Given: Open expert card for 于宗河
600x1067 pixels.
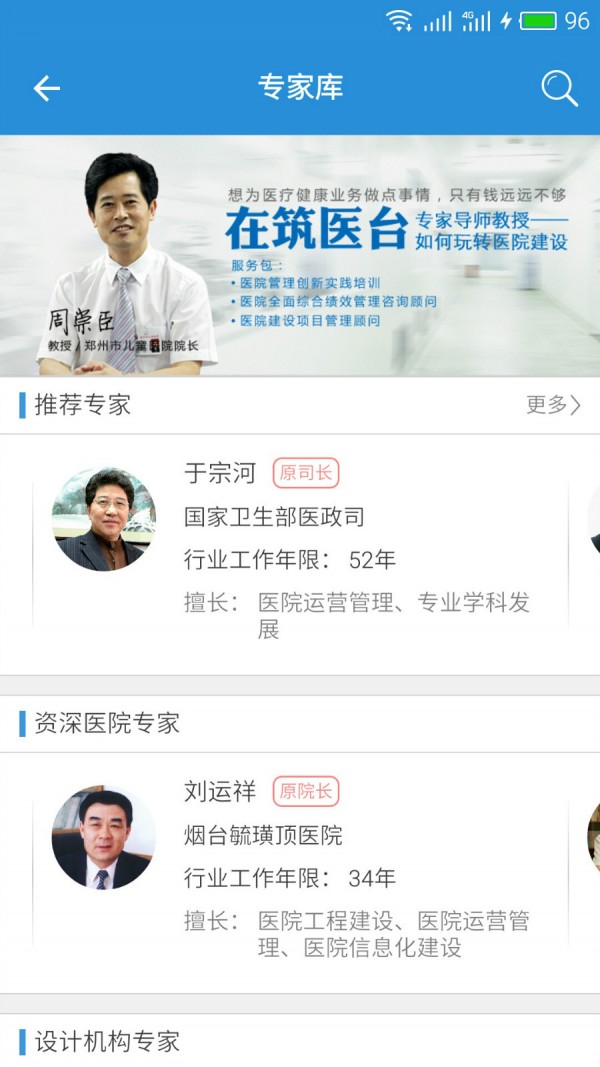Looking at the screenshot, I should pos(300,553).
